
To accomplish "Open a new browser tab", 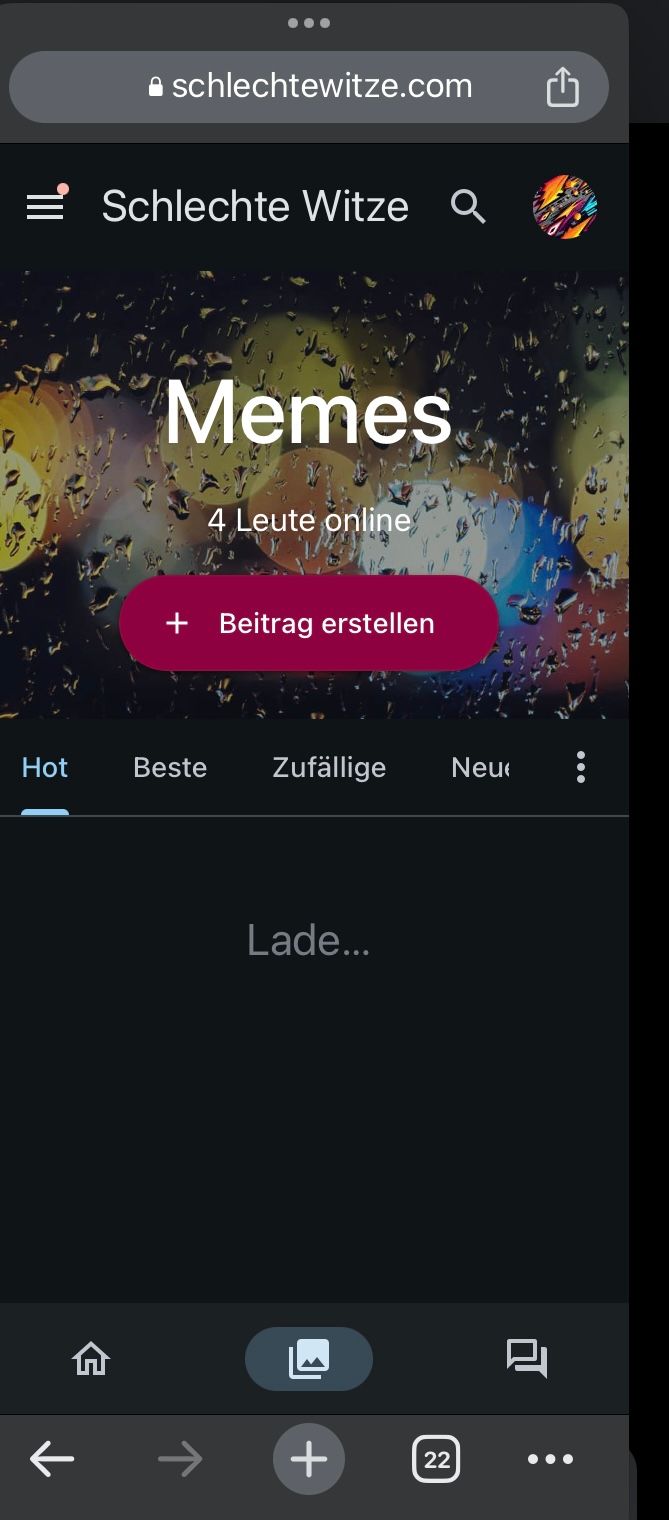I will tap(309, 1460).
